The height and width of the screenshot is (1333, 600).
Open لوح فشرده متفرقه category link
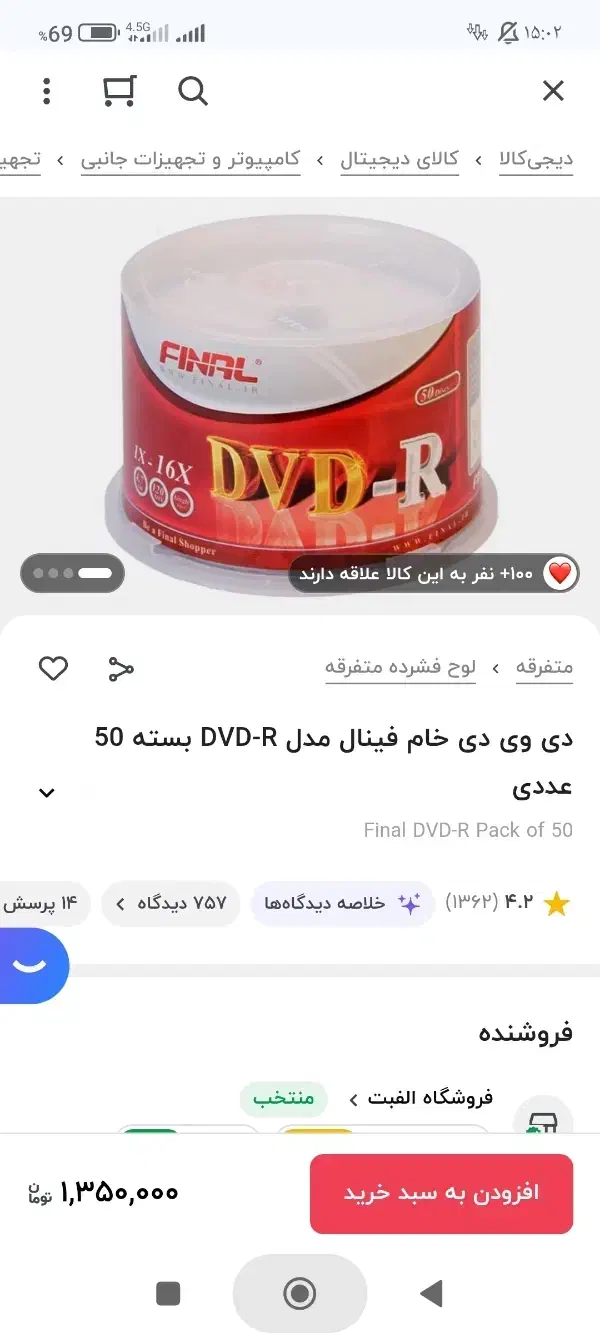pyautogui.click(x=401, y=668)
